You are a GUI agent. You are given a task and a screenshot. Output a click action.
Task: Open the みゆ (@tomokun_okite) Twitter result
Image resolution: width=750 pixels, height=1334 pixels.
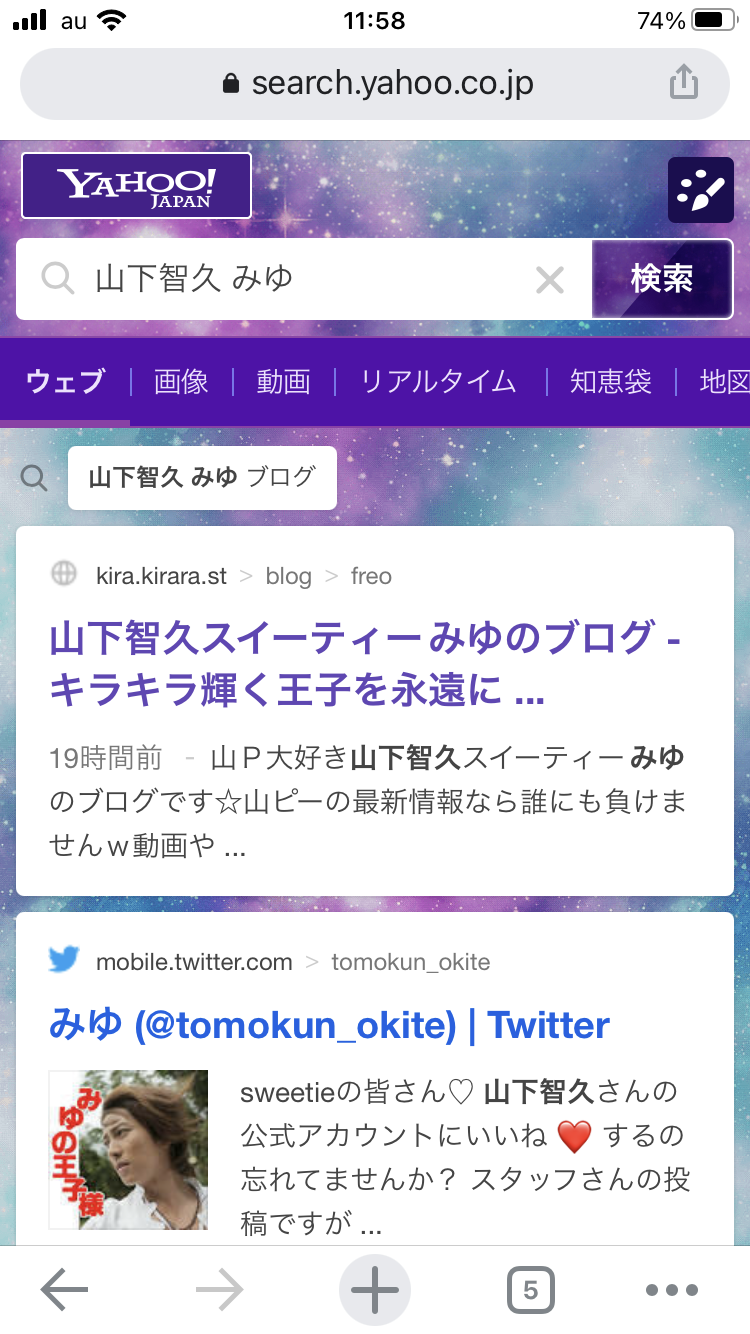pos(329,1025)
